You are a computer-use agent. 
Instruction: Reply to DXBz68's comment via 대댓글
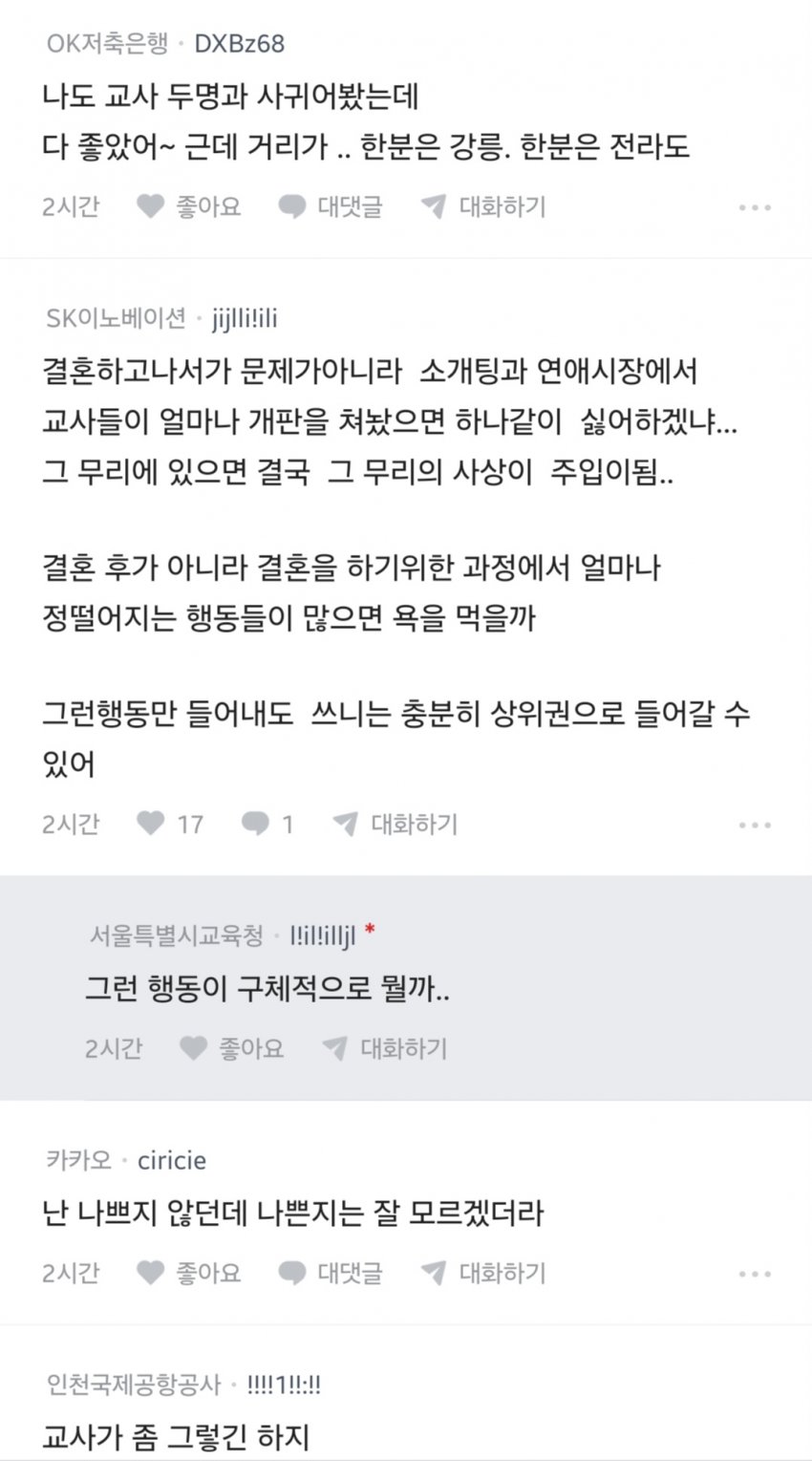click(331, 206)
